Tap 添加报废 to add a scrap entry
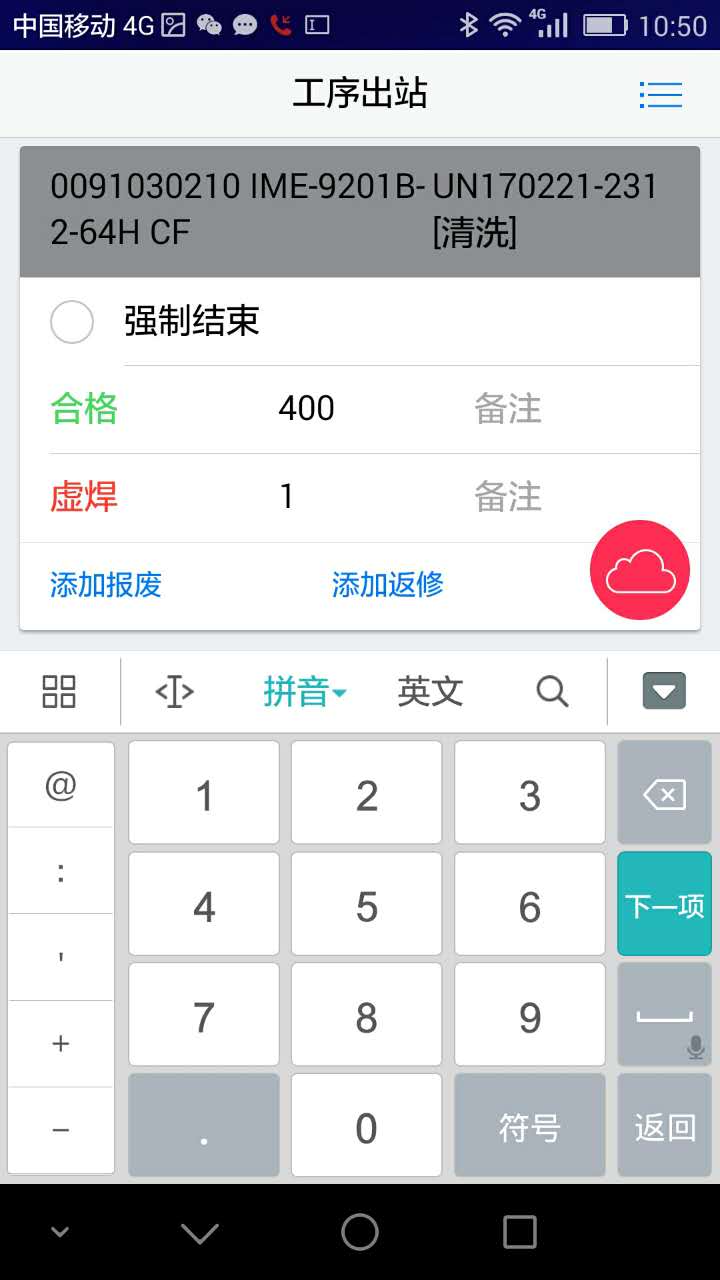The height and width of the screenshot is (1280, 720). pos(106,585)
